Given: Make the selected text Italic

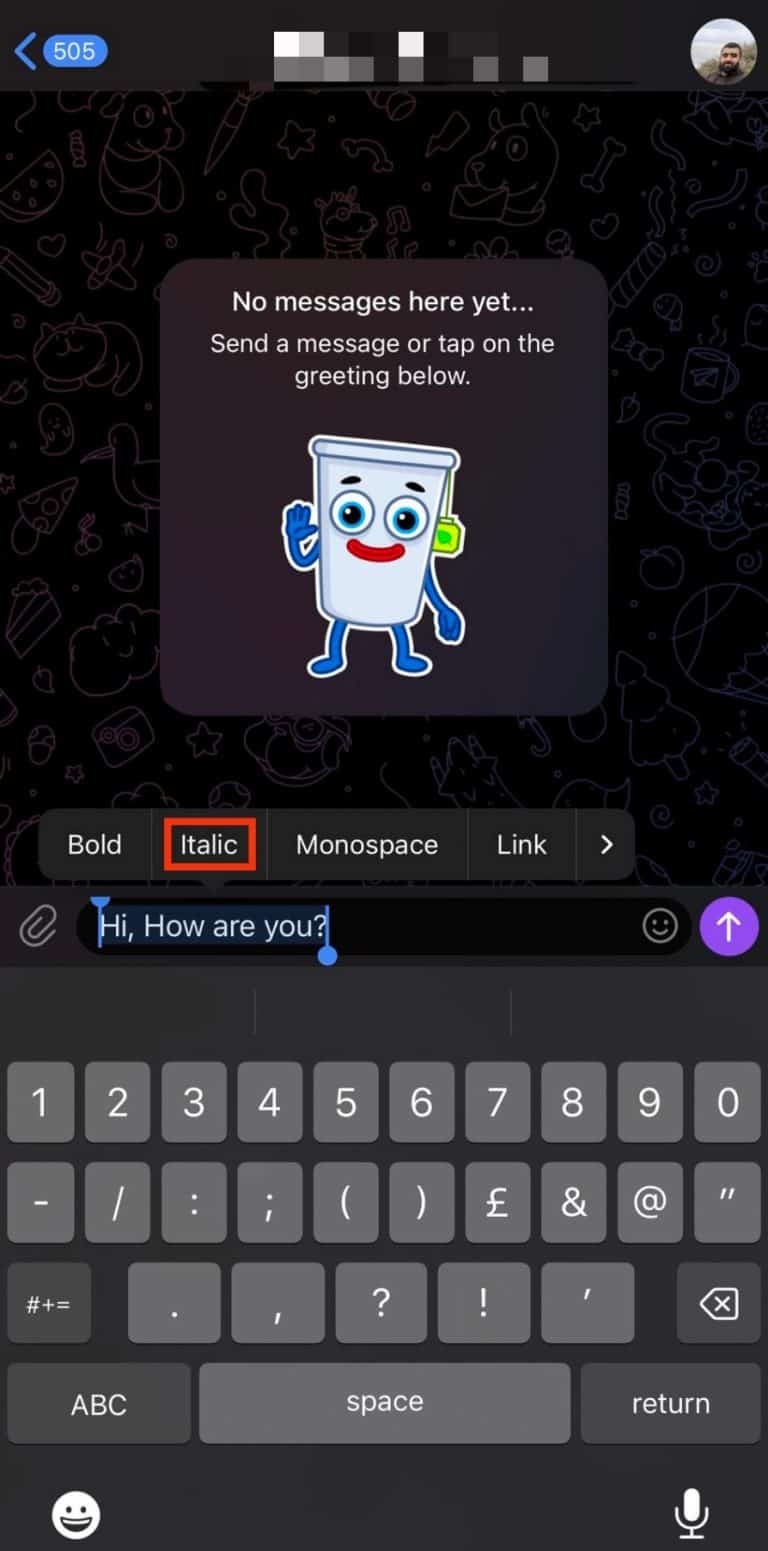Looking at the screenshot, I should pos(209,845).
